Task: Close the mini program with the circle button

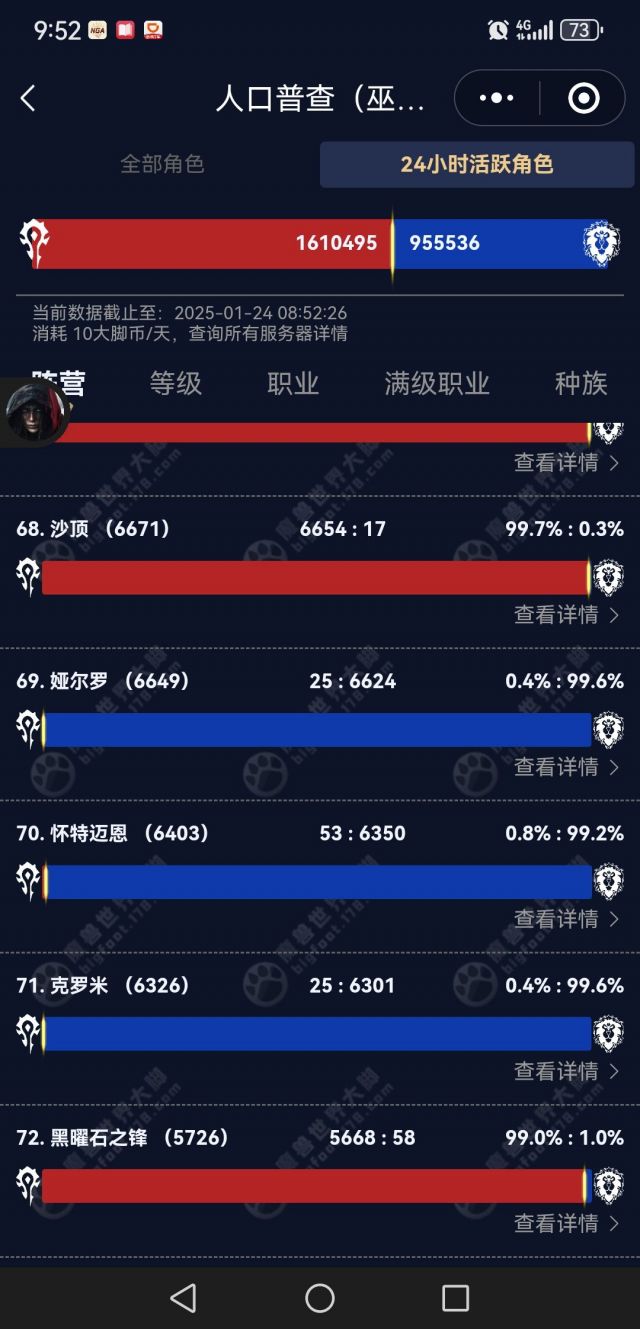Action: (583, 98)
